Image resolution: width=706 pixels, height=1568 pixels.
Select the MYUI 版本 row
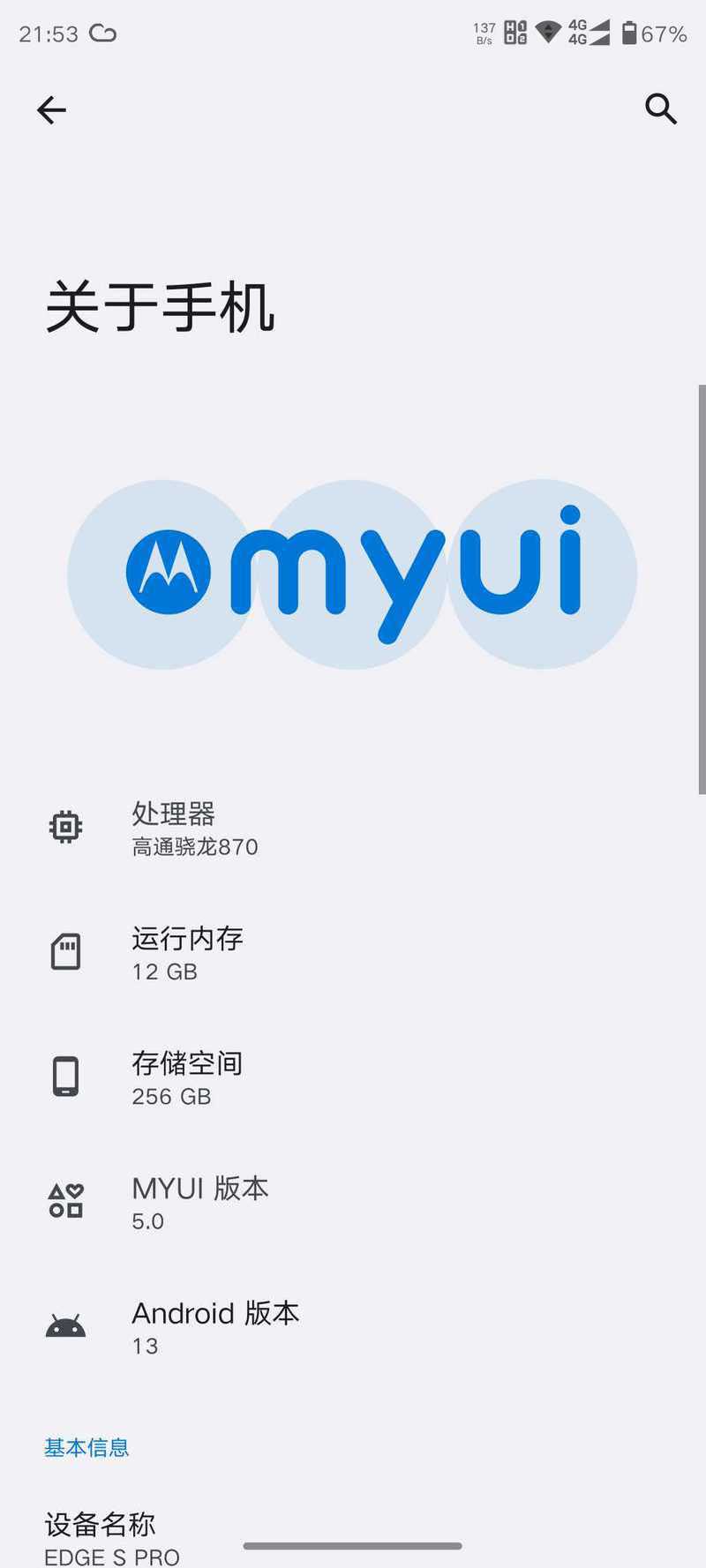tap(353, 1202)
